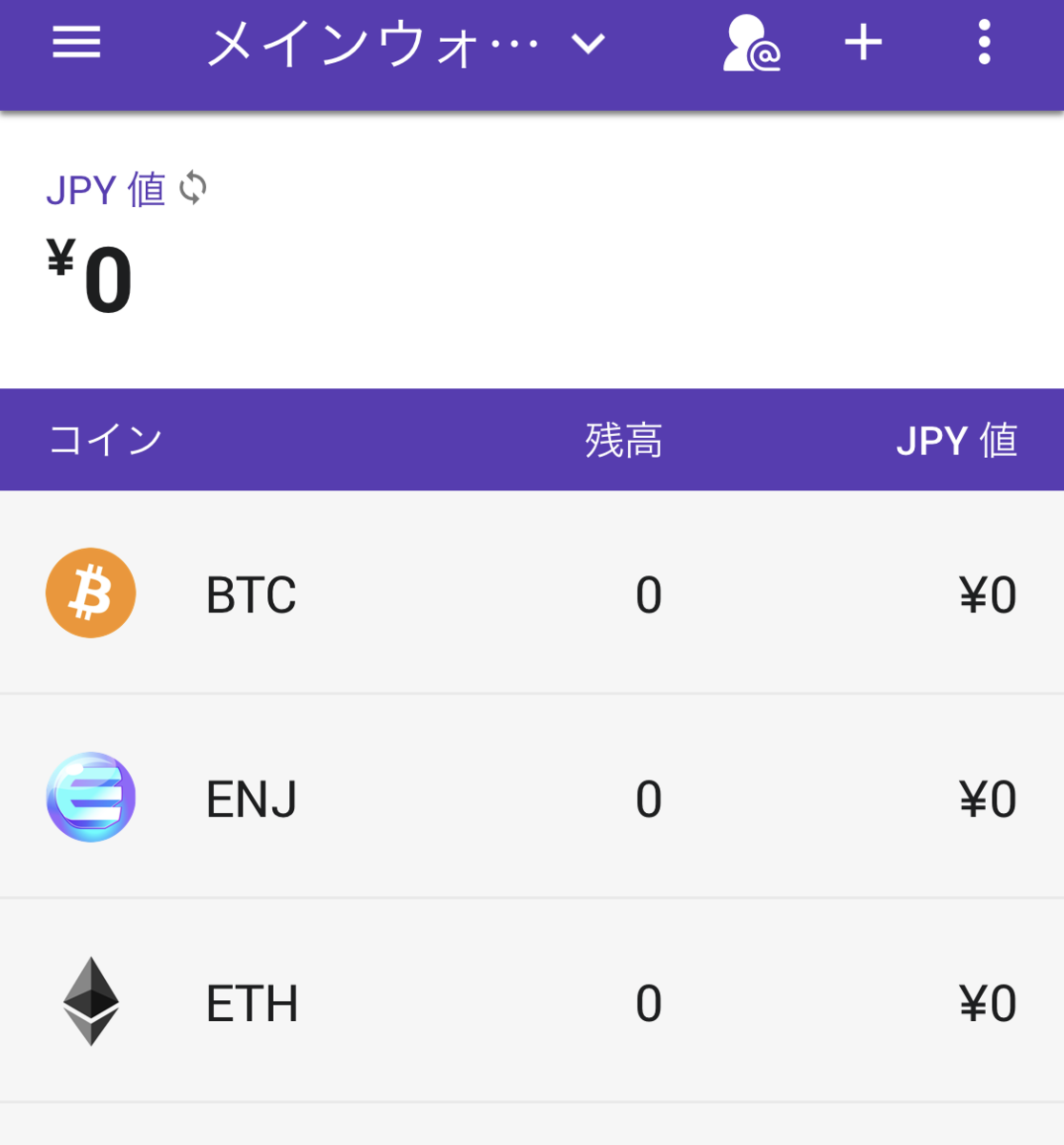Tap the JPY 値 column header
Image resolution: width=1064 pixels, height=1145 pixels.
pos(958,439)
